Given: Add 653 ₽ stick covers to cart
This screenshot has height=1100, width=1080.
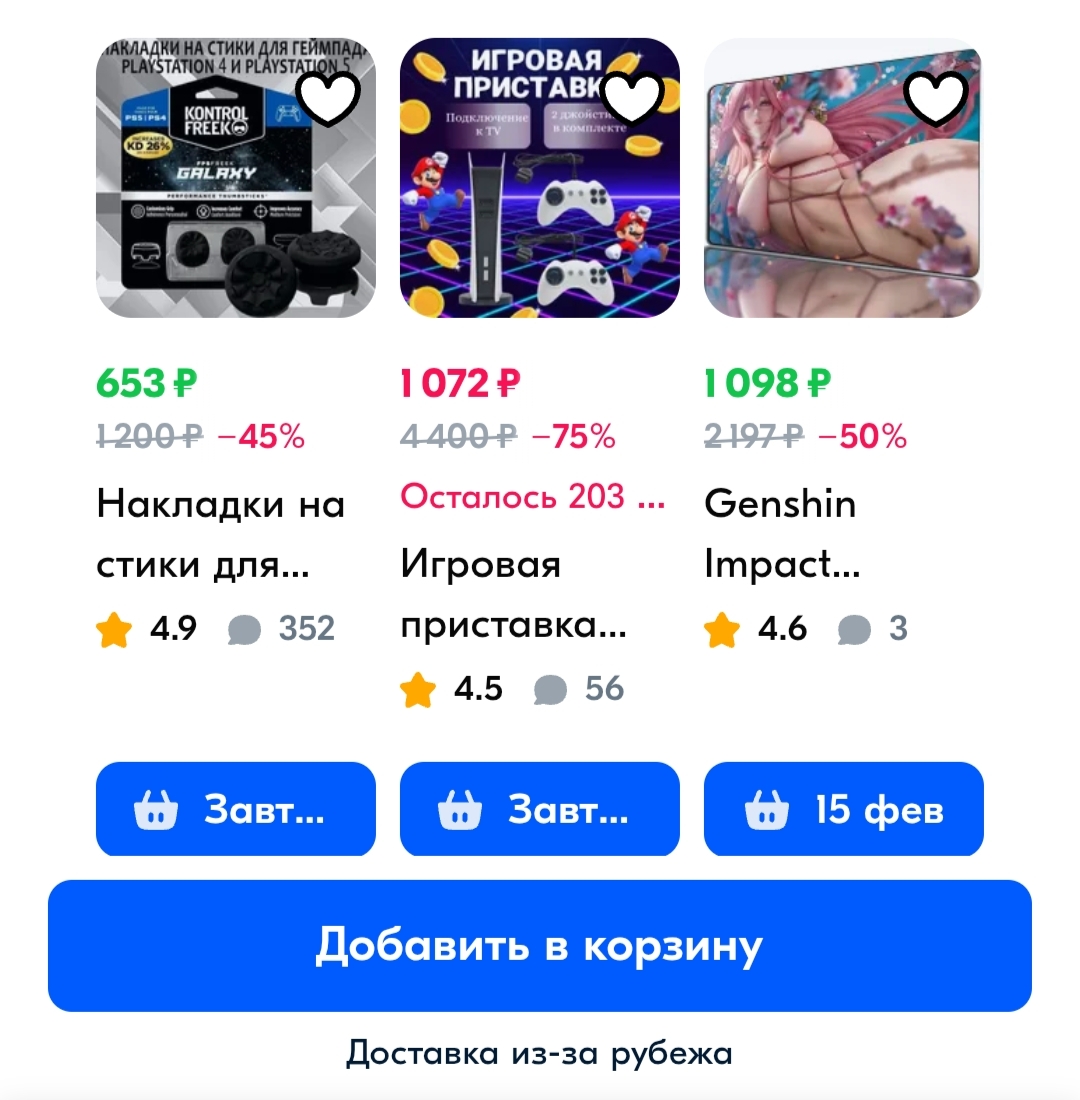Looking at the screenshot, I should pos(235,809).
